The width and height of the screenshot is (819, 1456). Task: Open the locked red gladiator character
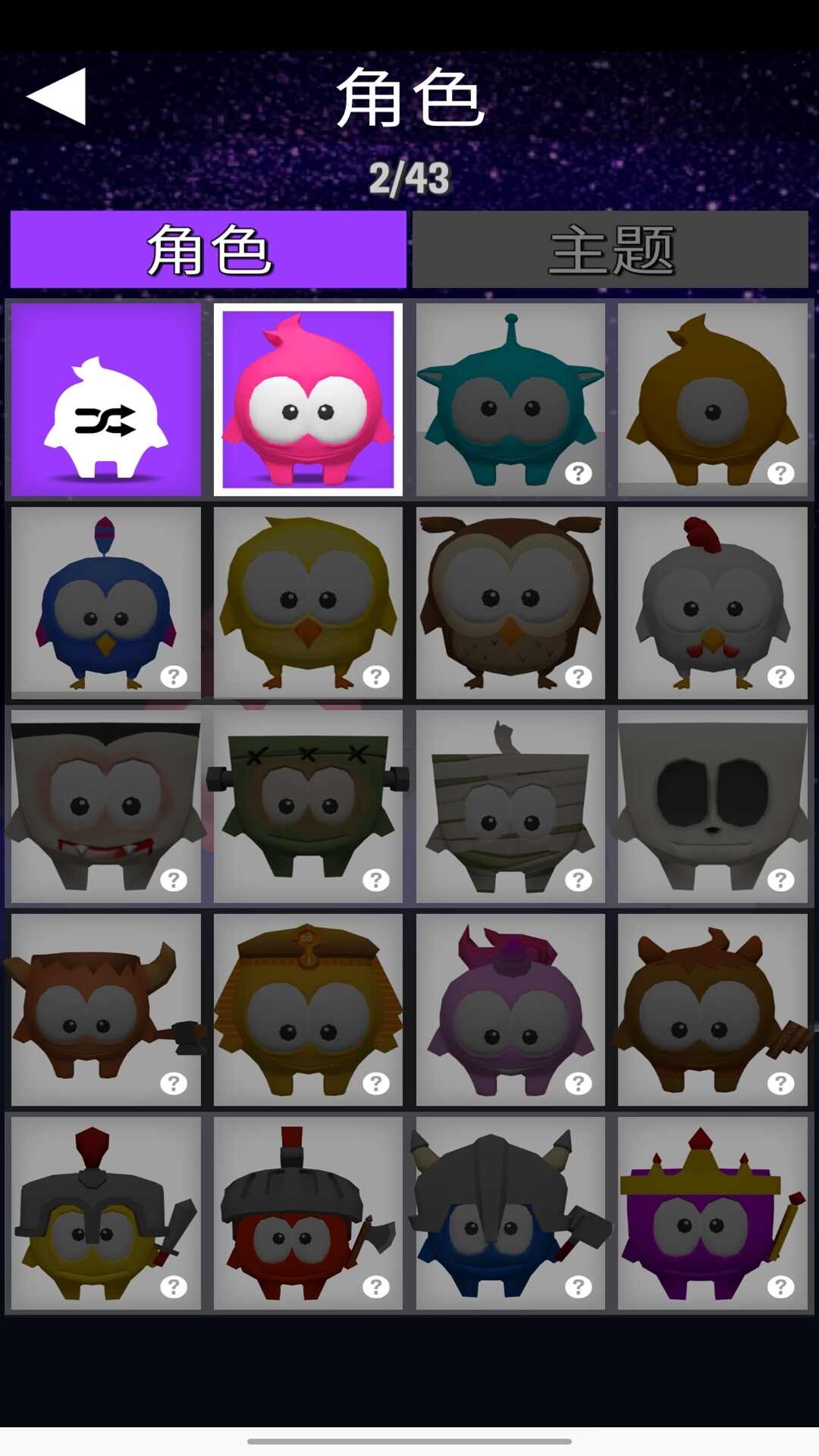(308, 1213)
